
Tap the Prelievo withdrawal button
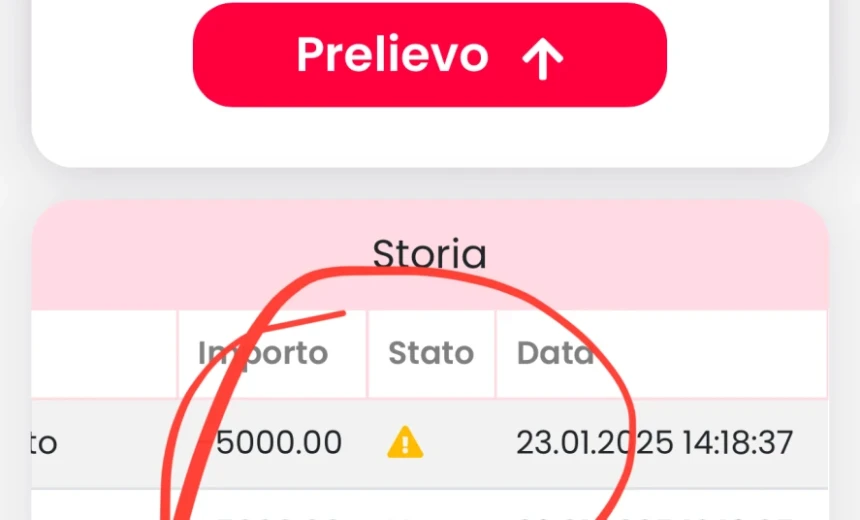[429, 56]
